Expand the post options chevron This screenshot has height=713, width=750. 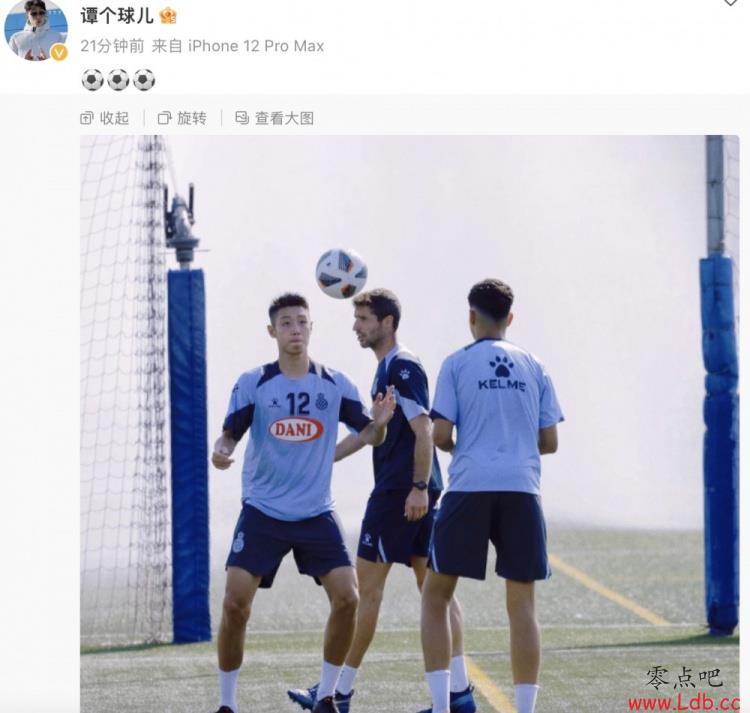pos(729,4)
